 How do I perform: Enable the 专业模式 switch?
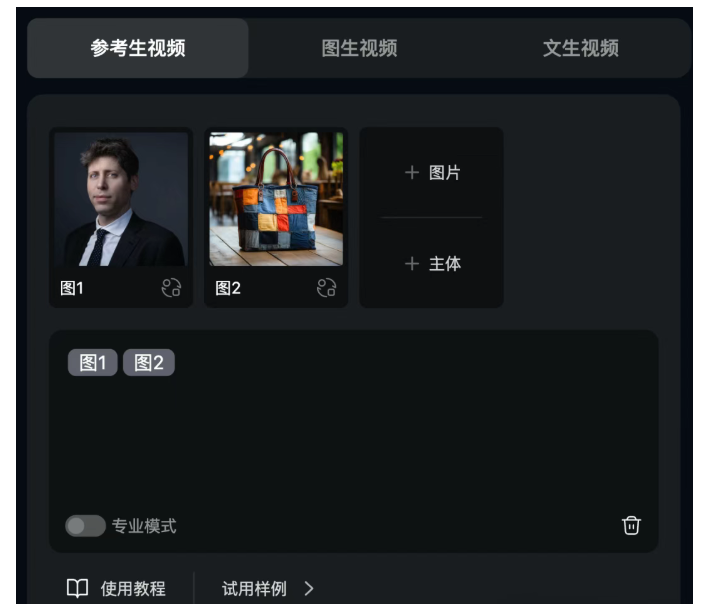point(85,526)
